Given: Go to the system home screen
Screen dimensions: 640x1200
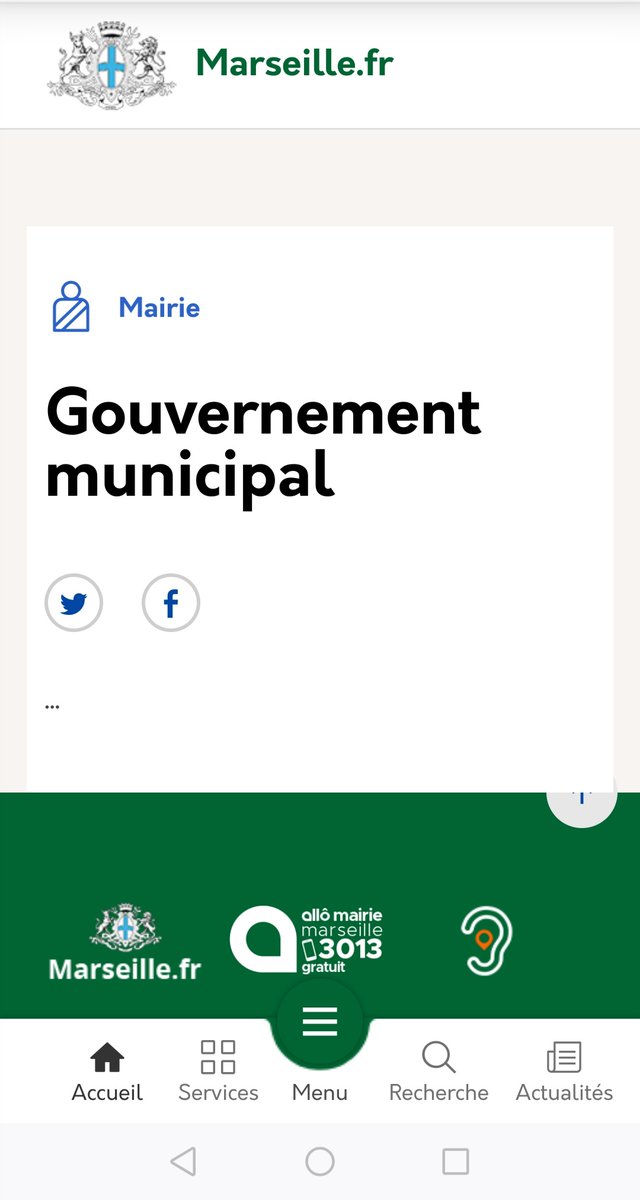Looking at the screenshot, I should (320, 1161).
